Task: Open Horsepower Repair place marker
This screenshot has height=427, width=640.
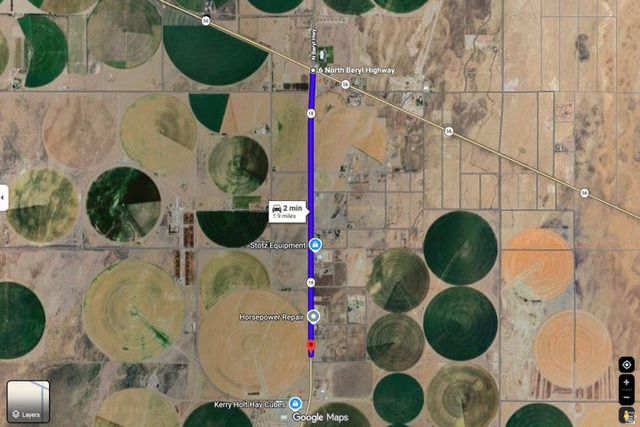Action: [x=314, y=316]
